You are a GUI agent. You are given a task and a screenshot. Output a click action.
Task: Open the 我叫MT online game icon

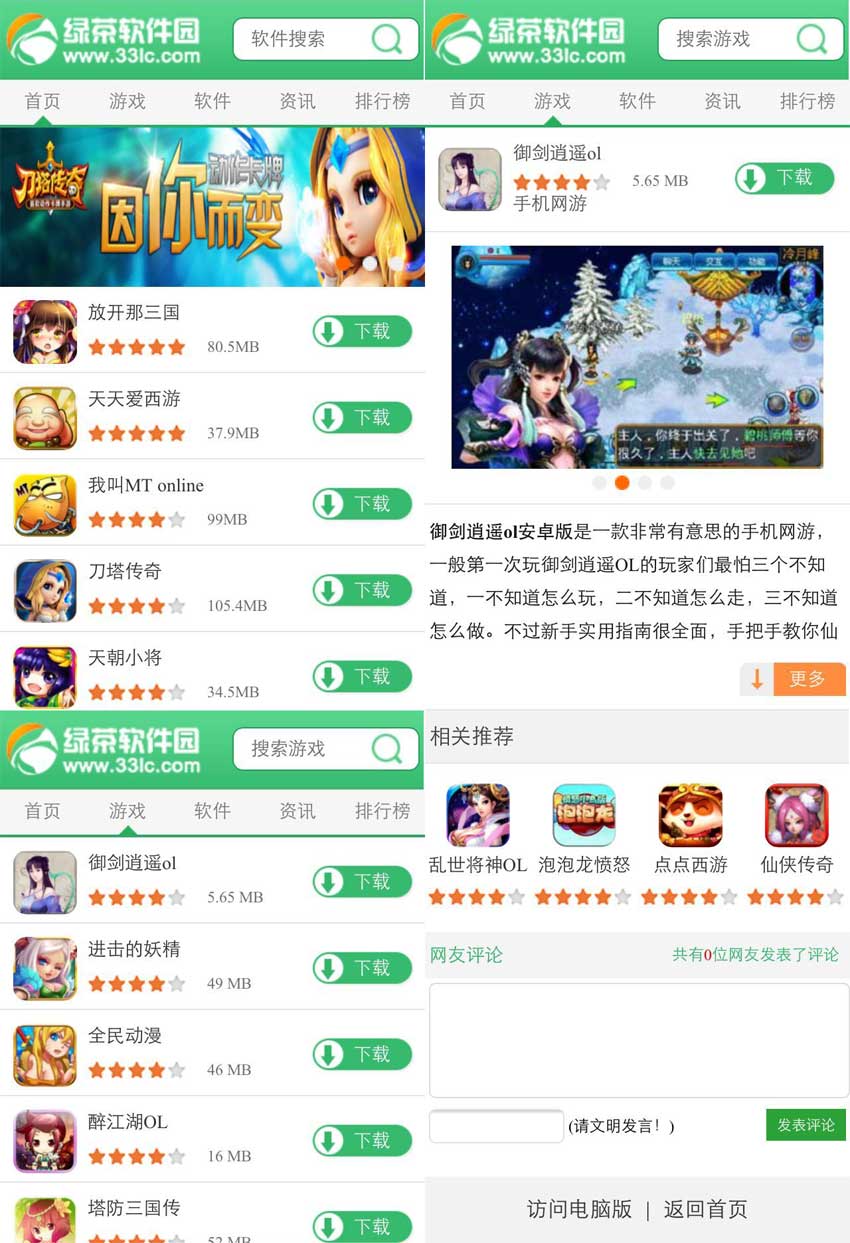coord(45,504)
